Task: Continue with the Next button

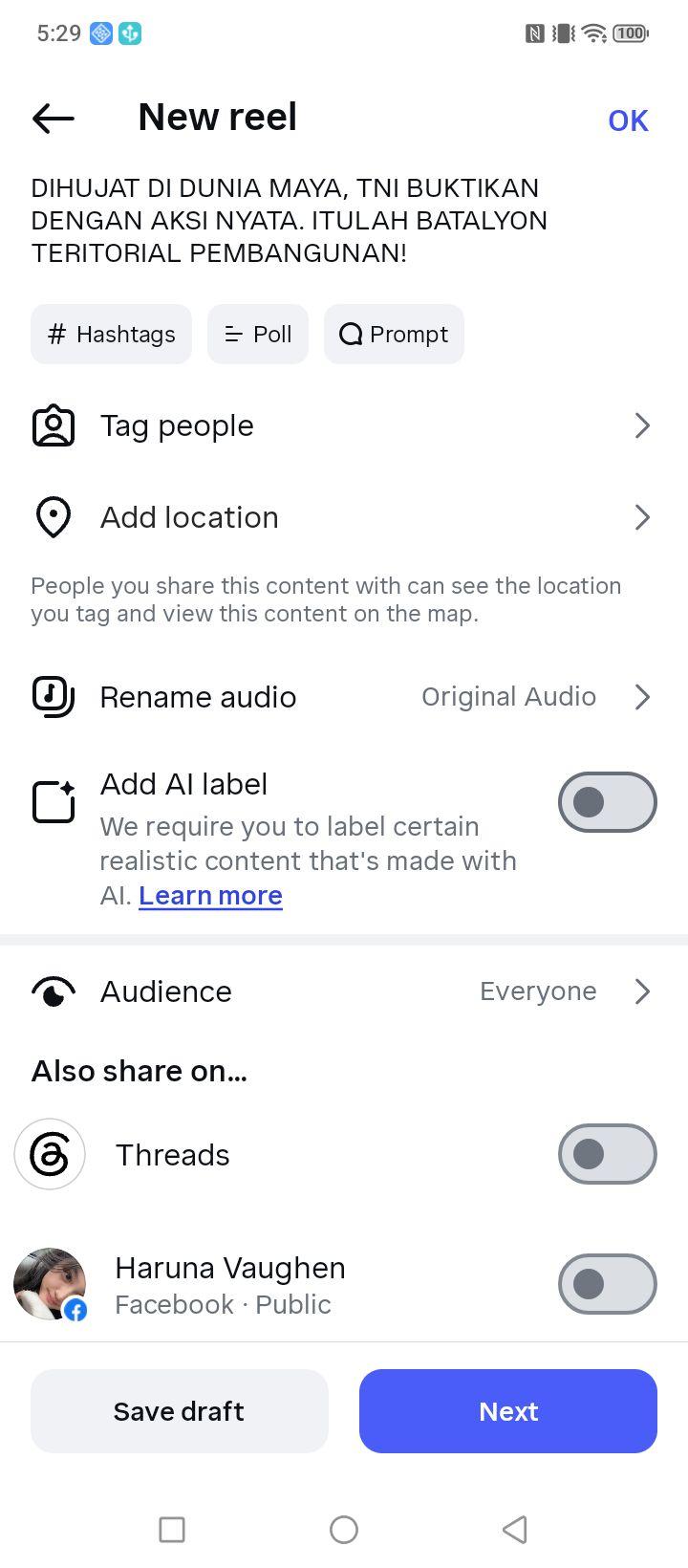Action: click(508, 1411)
